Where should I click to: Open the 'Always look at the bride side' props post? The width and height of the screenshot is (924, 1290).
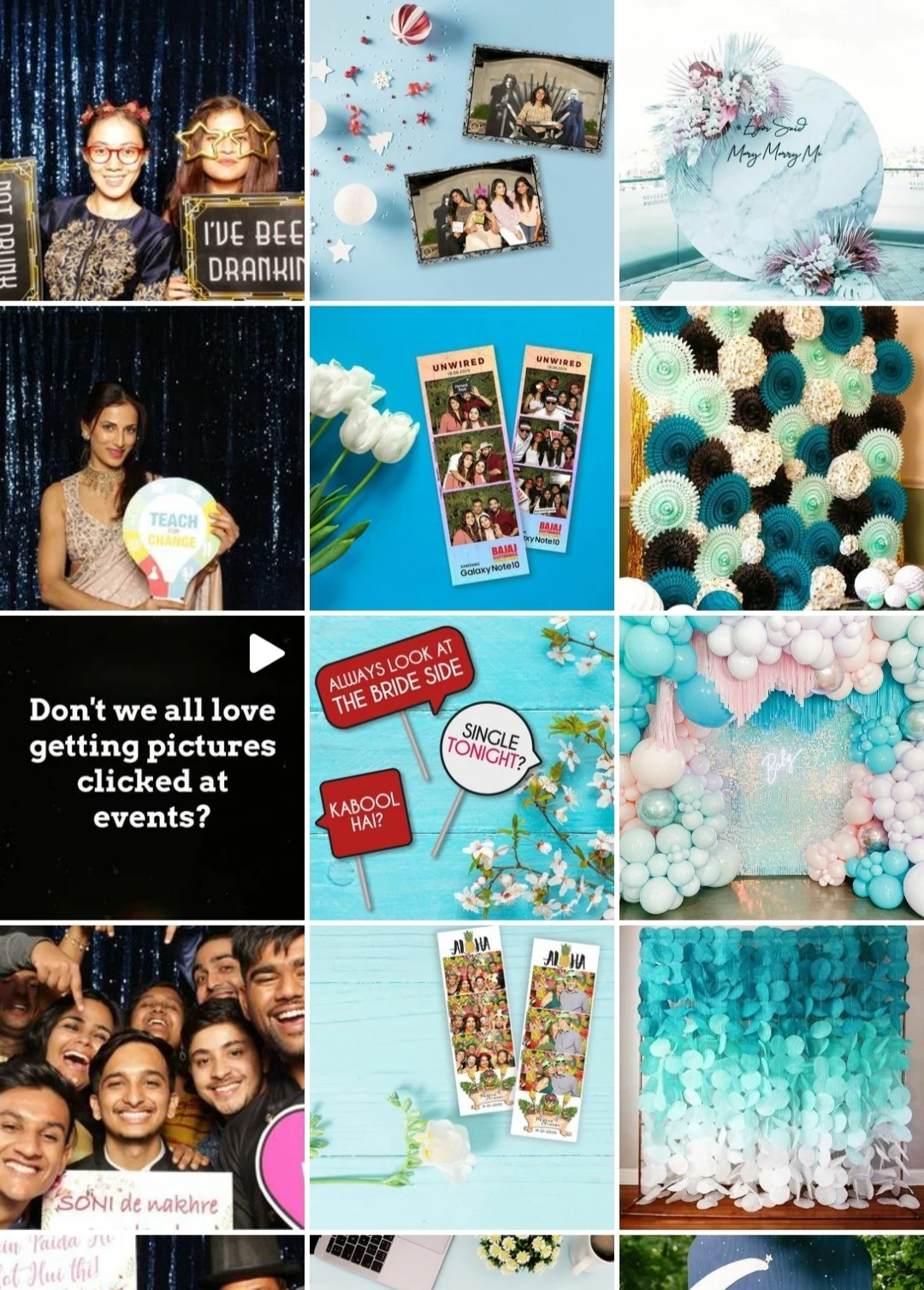coord(461,767)
